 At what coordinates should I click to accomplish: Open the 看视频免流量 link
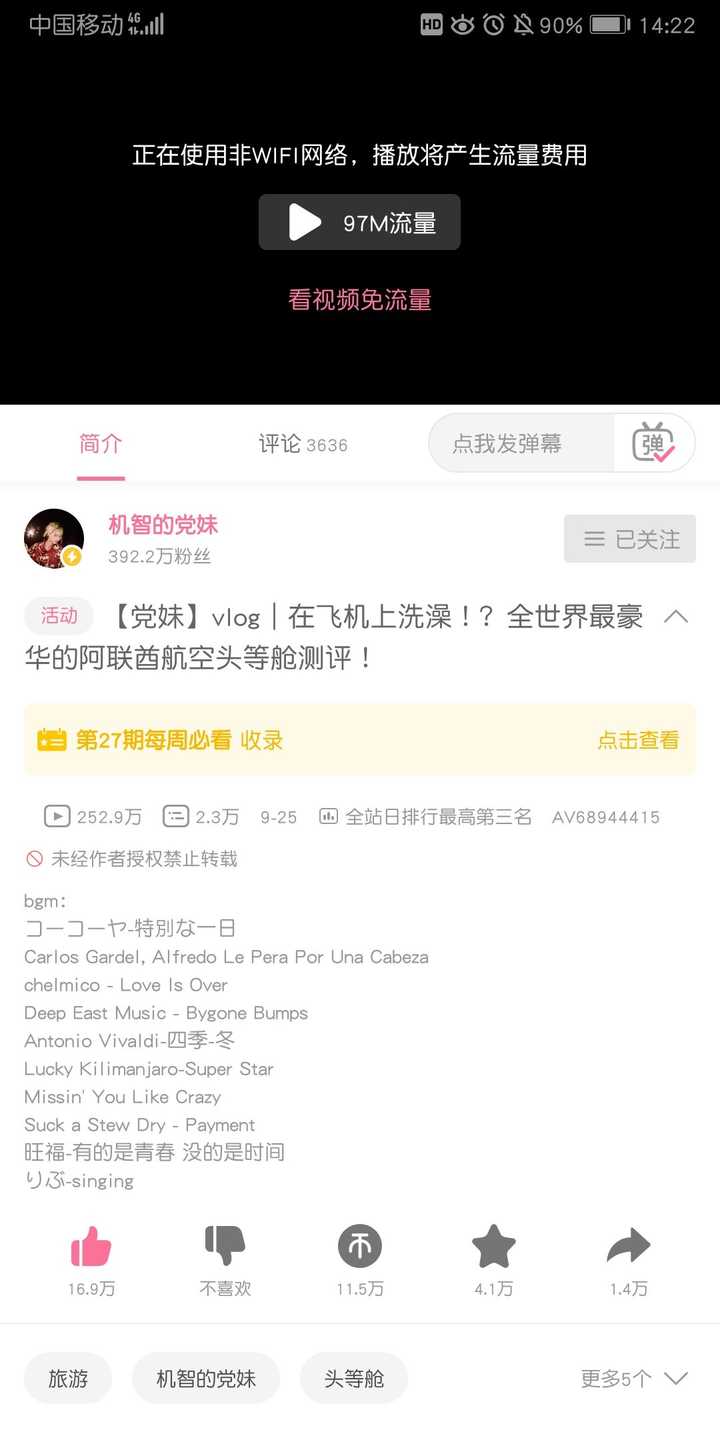pos(359,300)
